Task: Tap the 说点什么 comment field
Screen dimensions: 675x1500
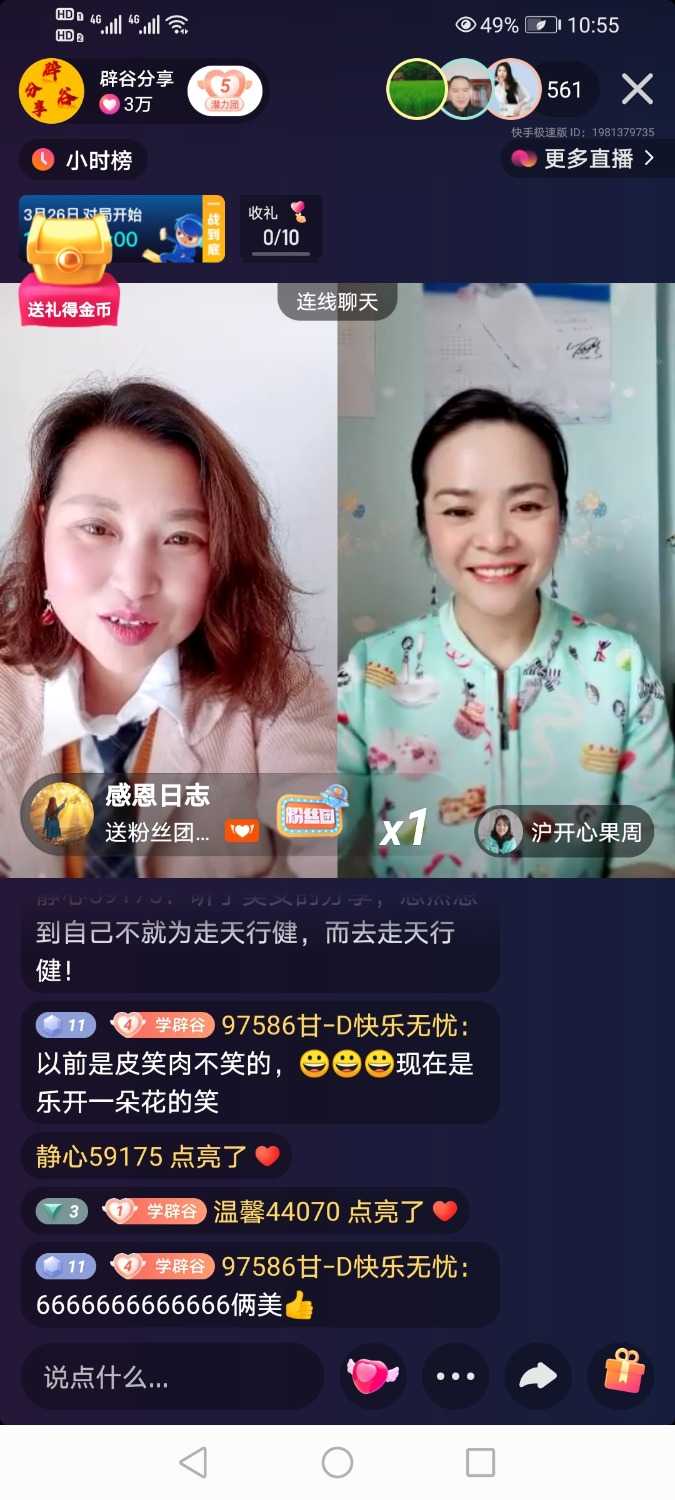Action: pos(172,1378)
